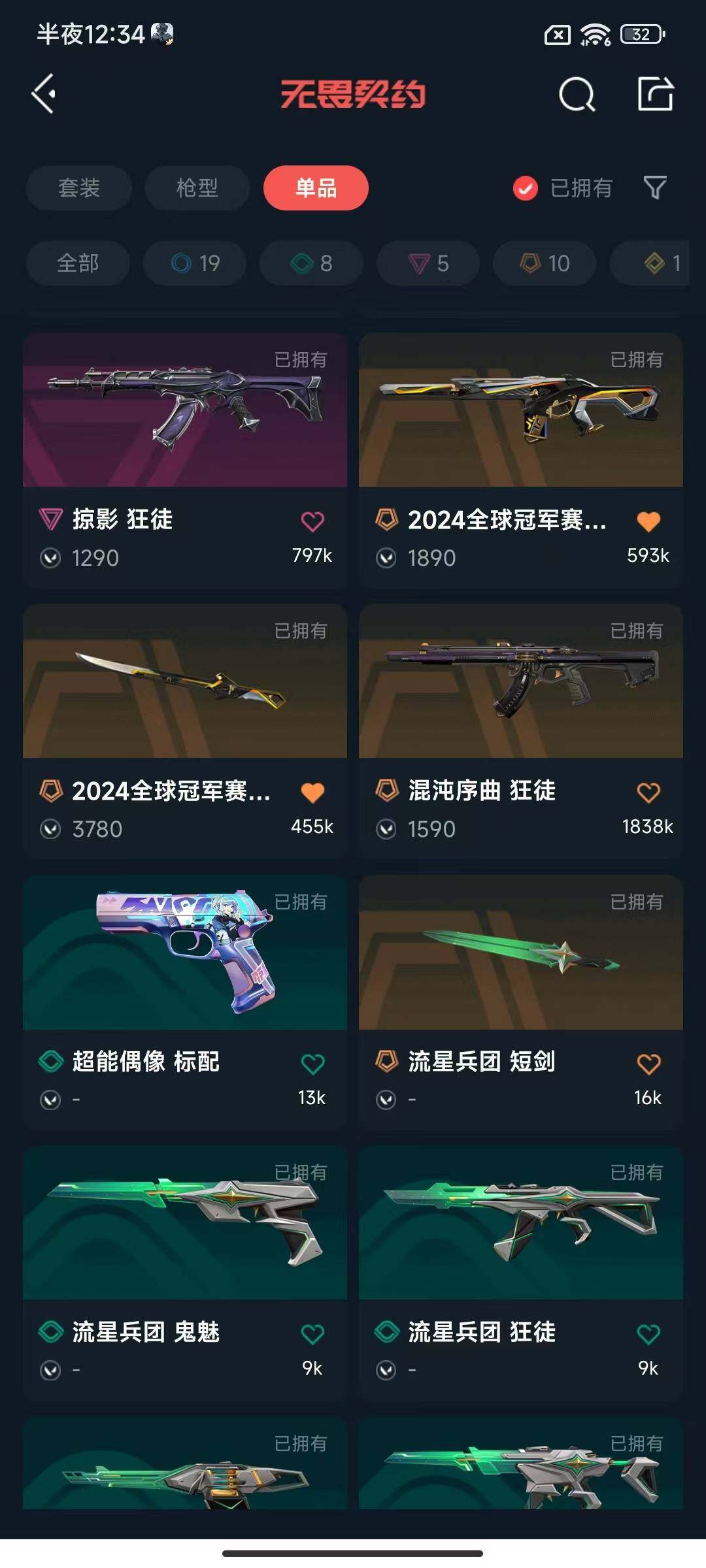The height and width of the screenshot is (1568, 706).
Task: Switch to the 枪型 tab
Action: click(x=197, y=188)
